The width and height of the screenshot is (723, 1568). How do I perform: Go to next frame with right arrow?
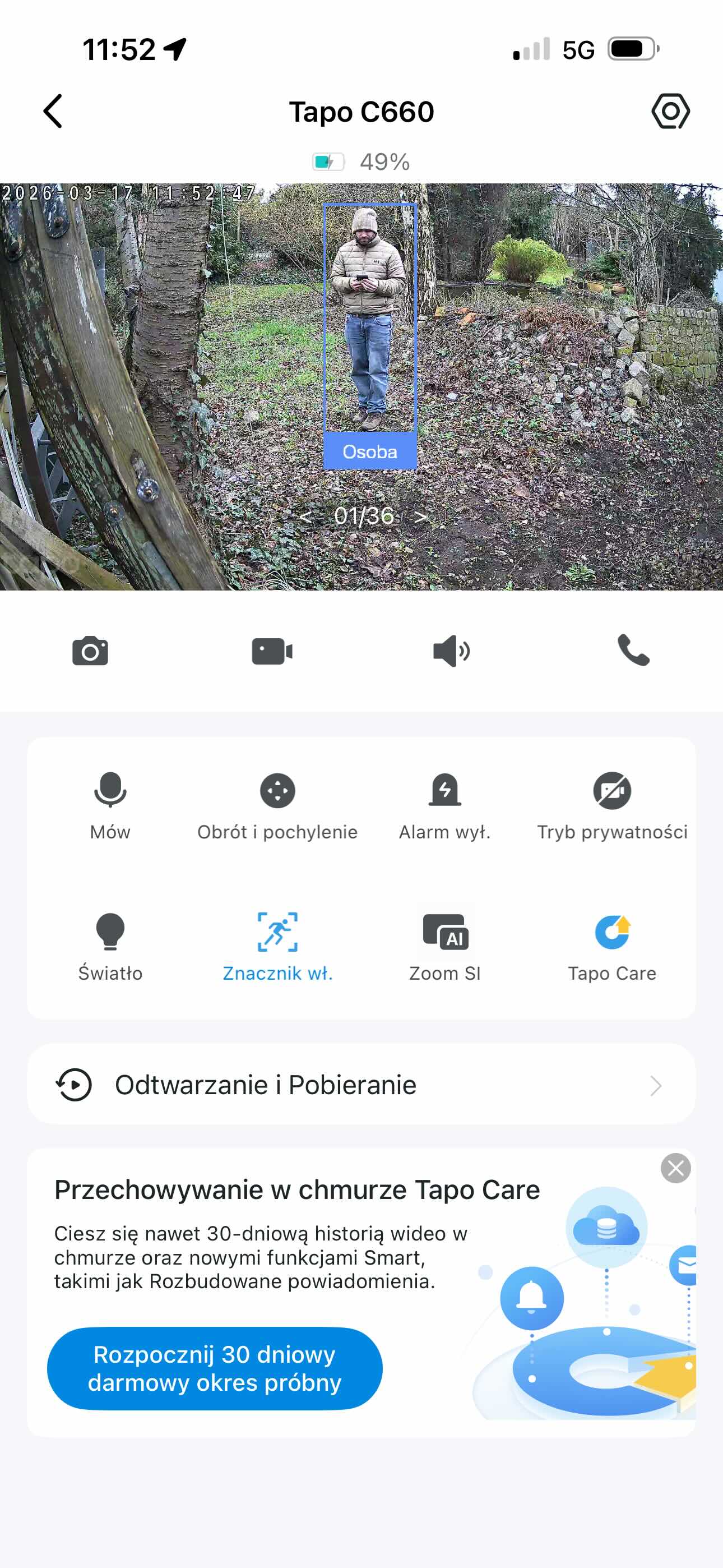(x=420, y=517)
